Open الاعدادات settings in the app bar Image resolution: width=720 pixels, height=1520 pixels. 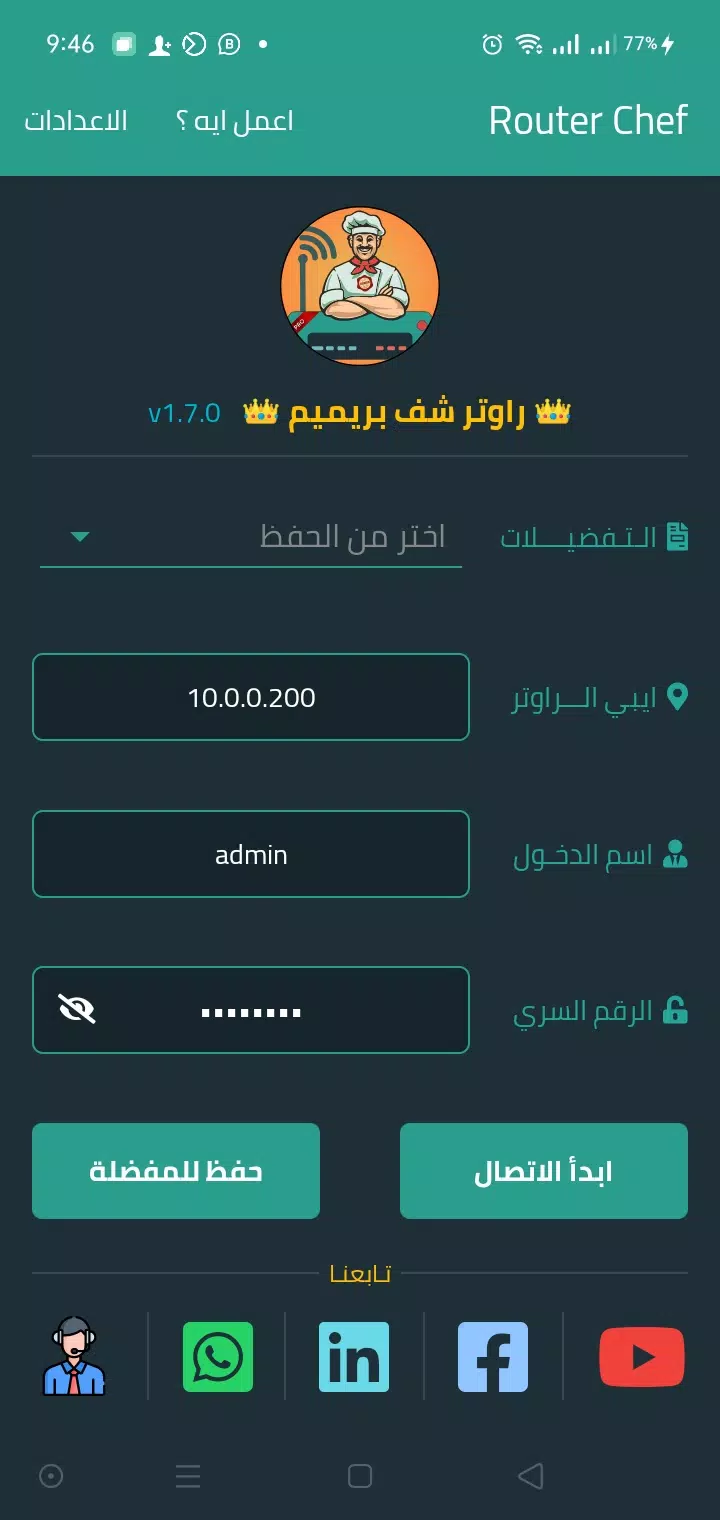click(76, 121)
